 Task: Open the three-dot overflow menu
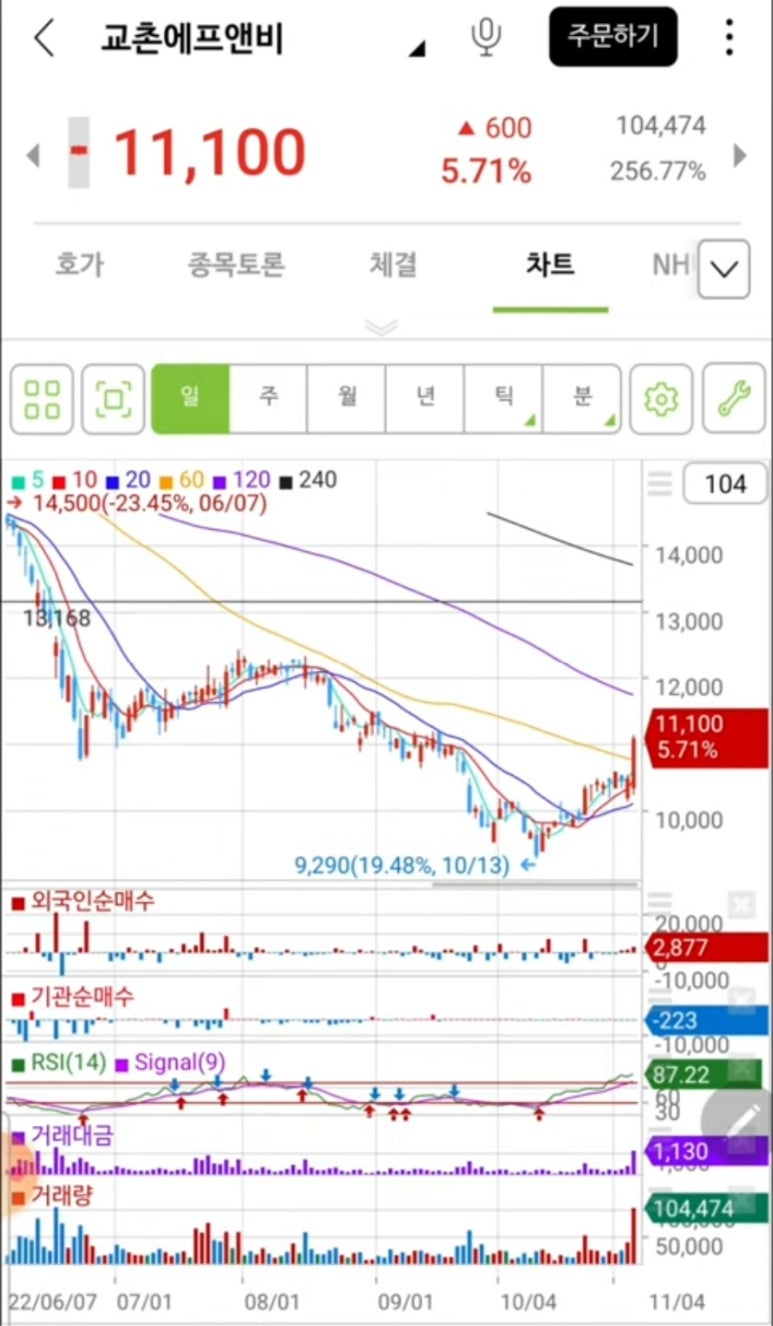(x=729, y=37)
